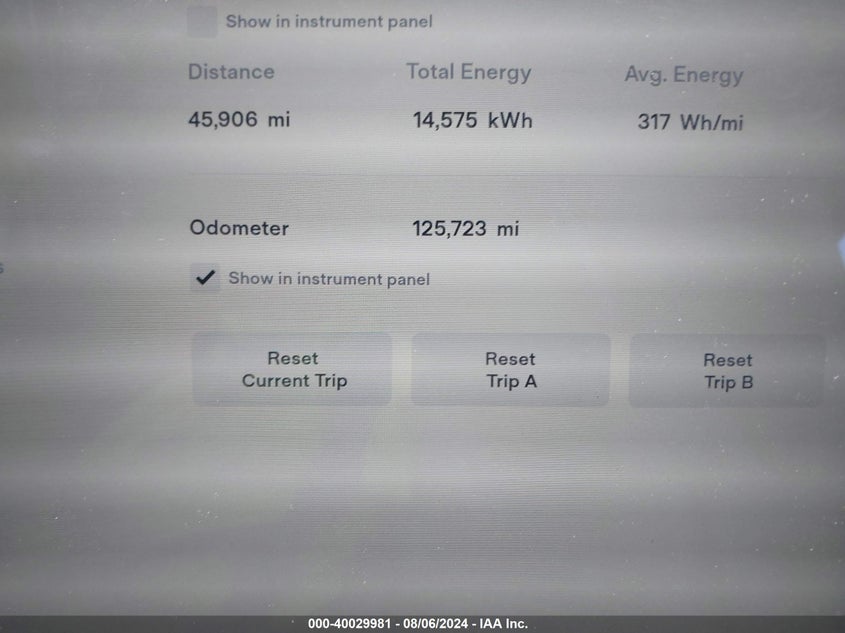The image size is (845, 633).
Task: Reset Trip A
Action: point(510,370)
